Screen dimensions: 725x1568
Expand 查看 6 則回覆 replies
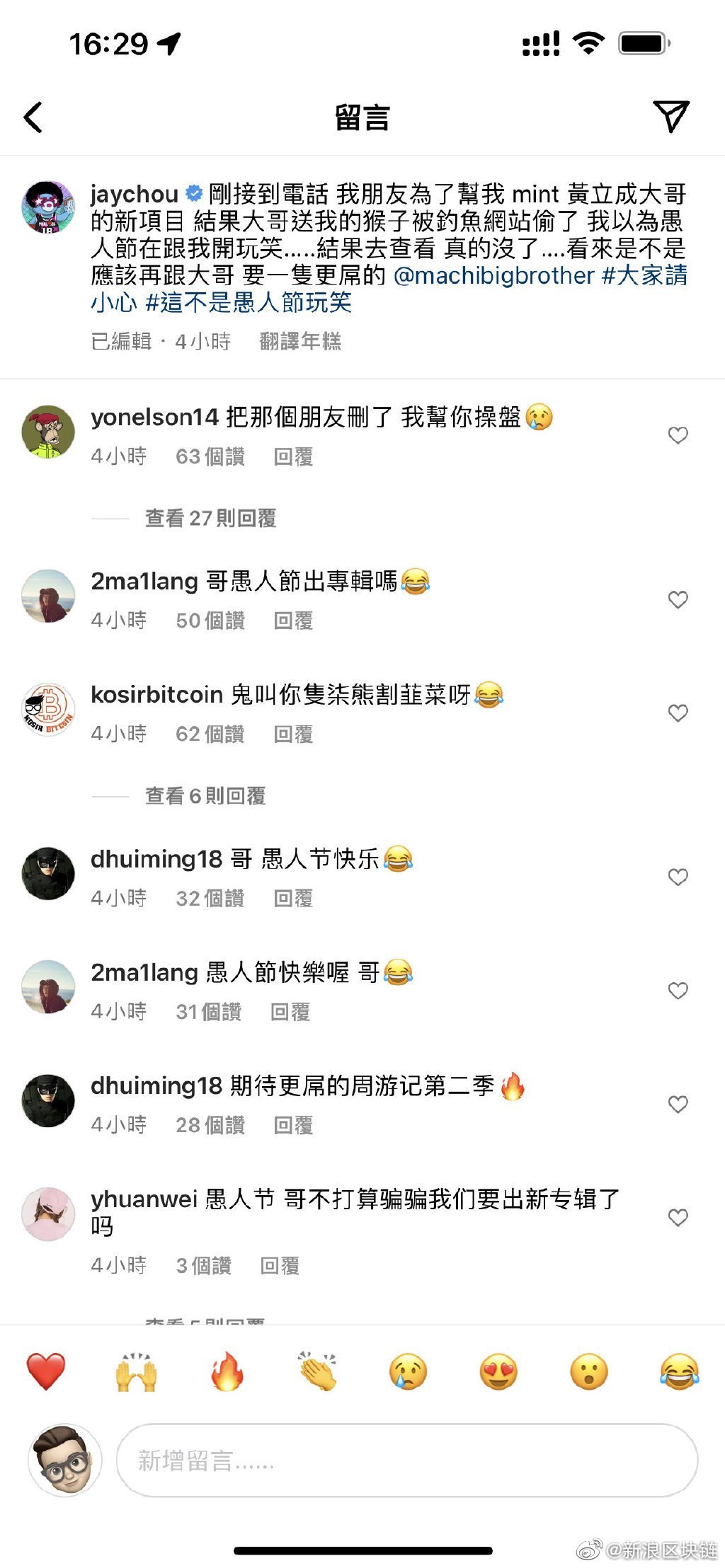205,796
